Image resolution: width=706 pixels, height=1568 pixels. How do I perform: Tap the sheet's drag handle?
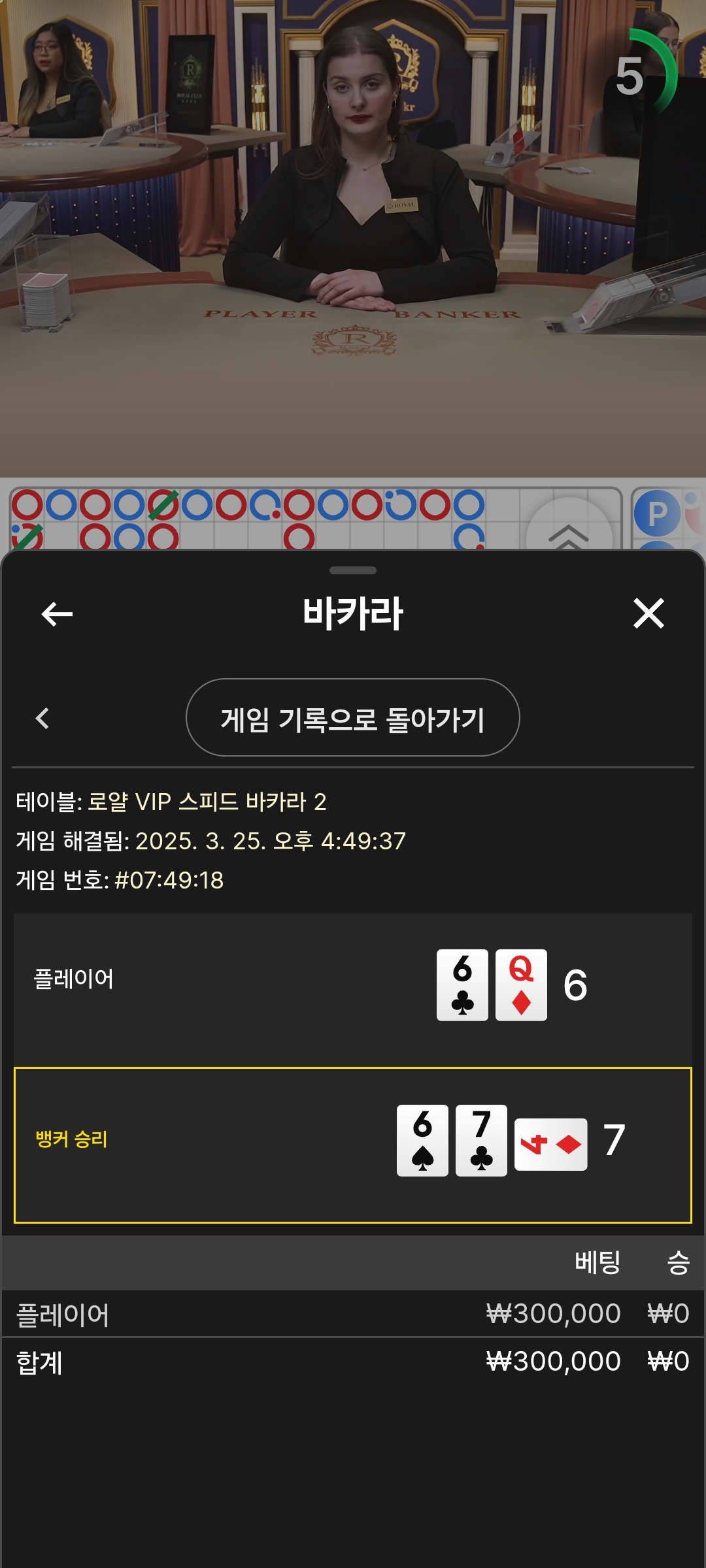point(353,570)
